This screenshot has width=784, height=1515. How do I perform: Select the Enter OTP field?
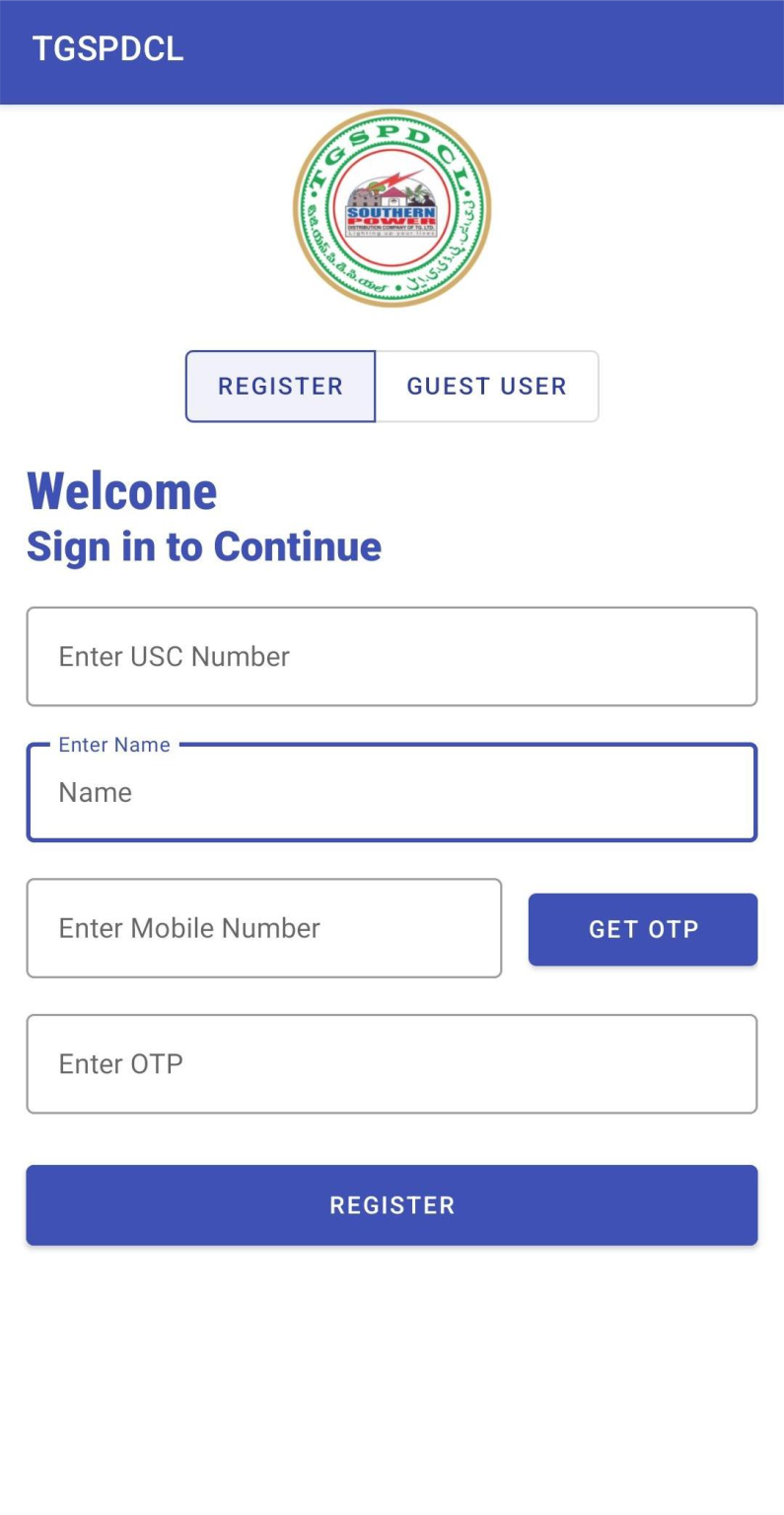pos(392,1063)
